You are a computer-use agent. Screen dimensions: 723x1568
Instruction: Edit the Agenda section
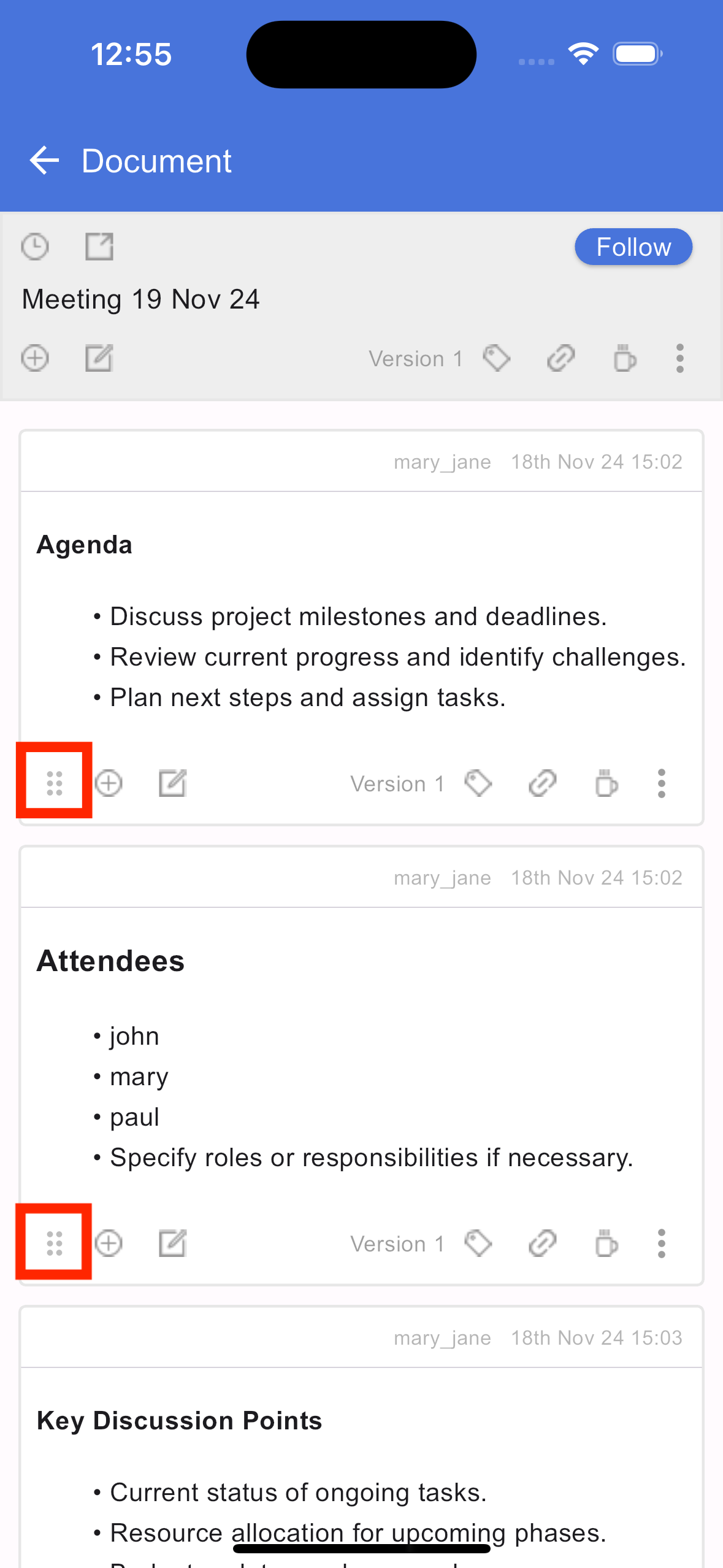(x=172, y=783)
